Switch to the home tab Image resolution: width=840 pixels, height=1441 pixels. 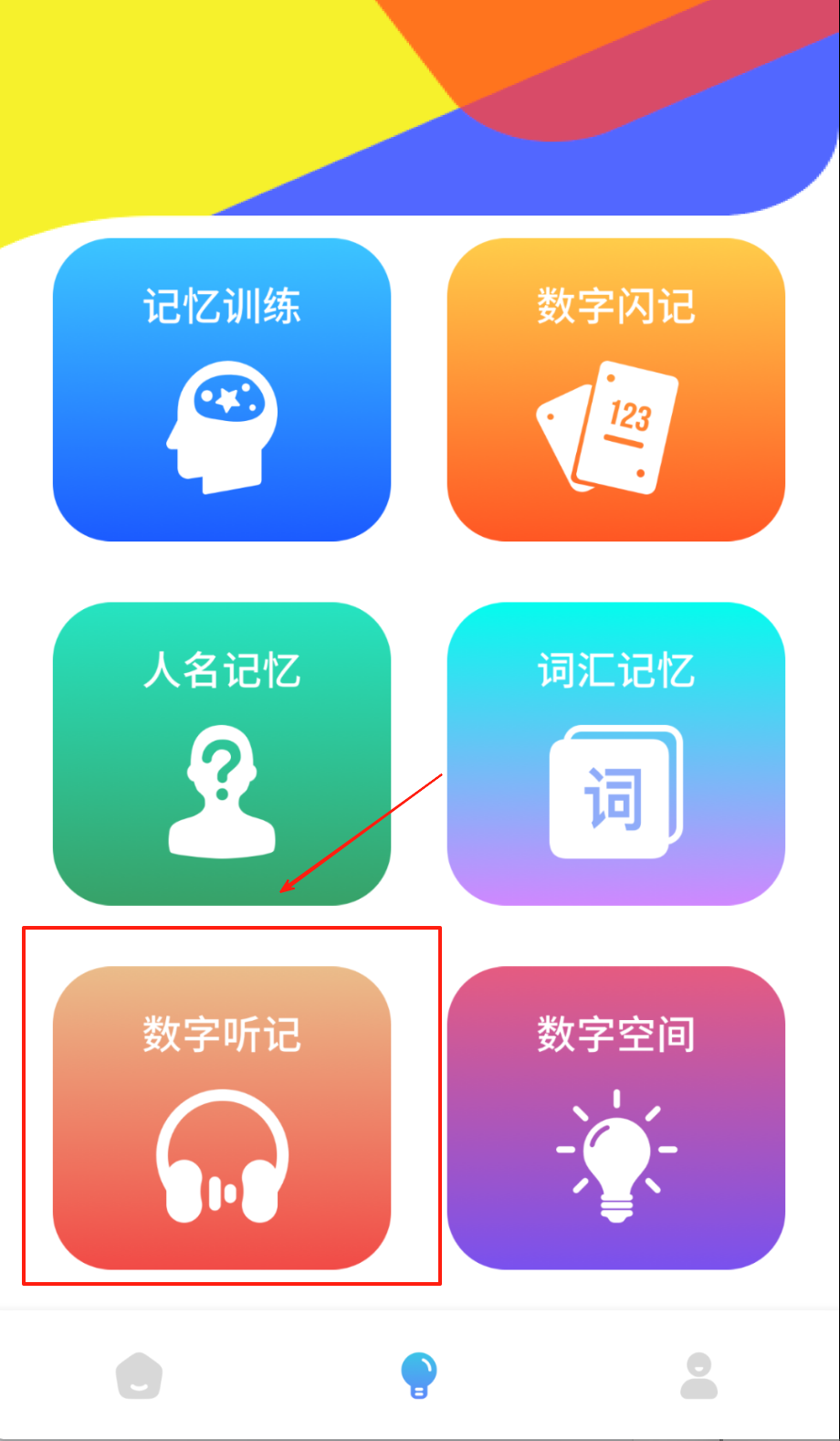tap(139, 1375)
